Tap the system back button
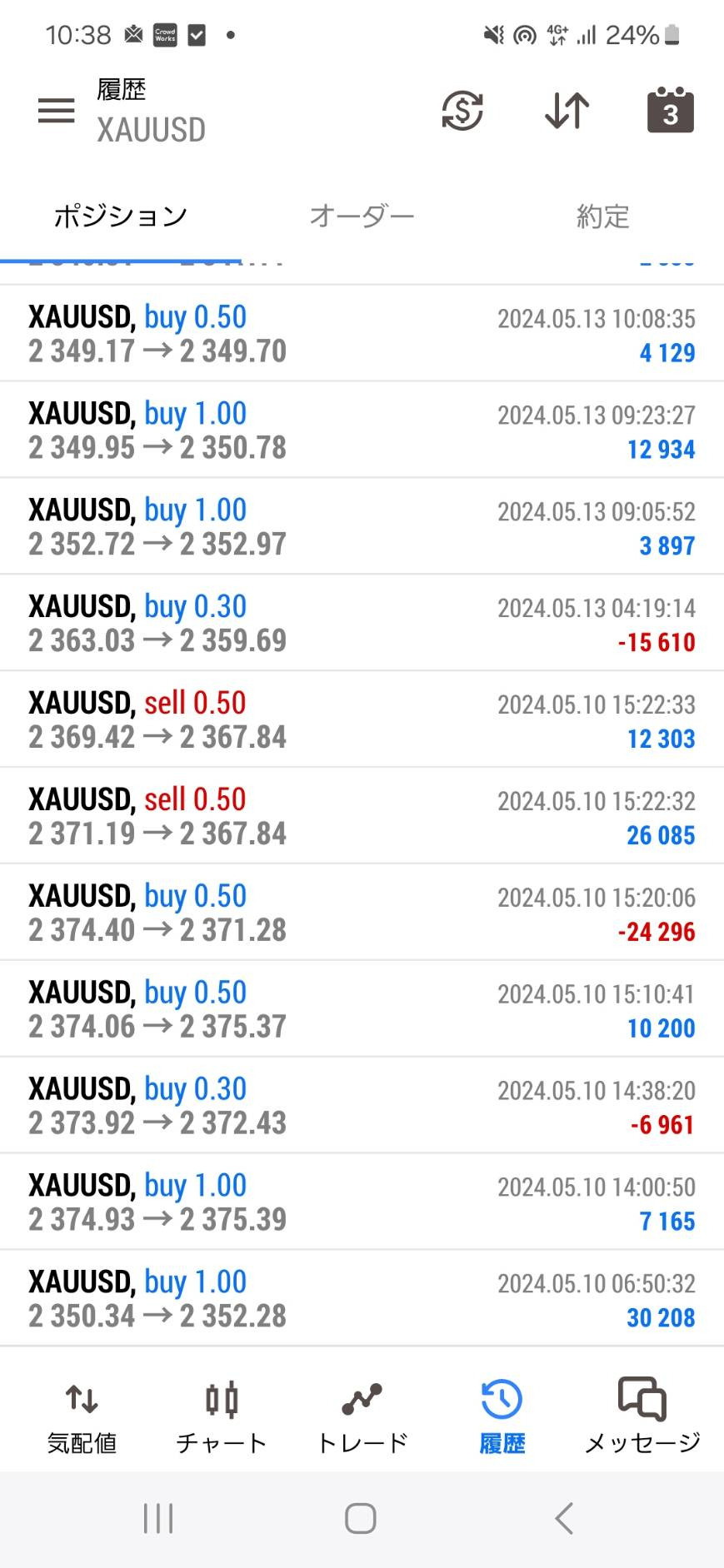Screen dimensions: 724x1568 (x=564, y=1518)
